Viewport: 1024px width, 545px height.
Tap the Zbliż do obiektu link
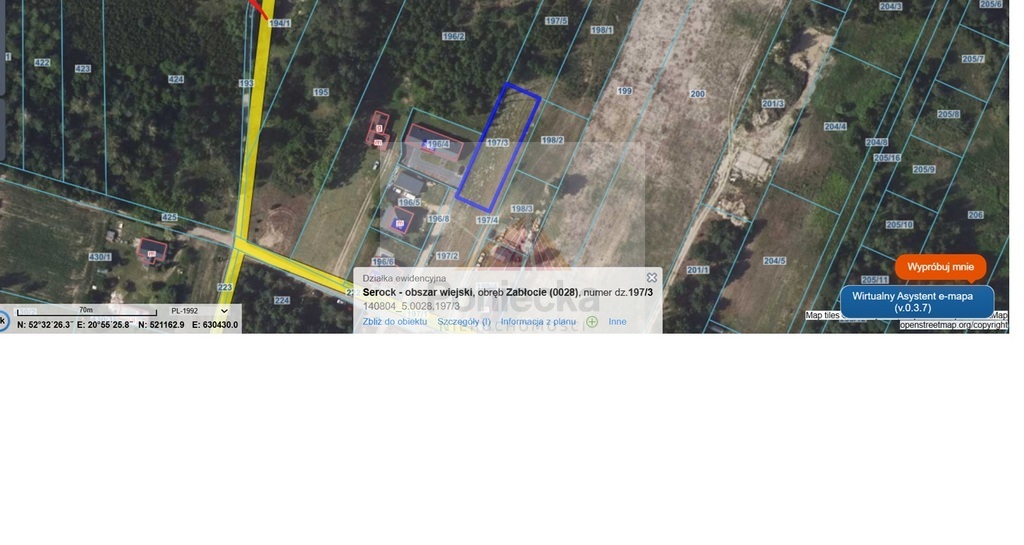tap(395, 322)
